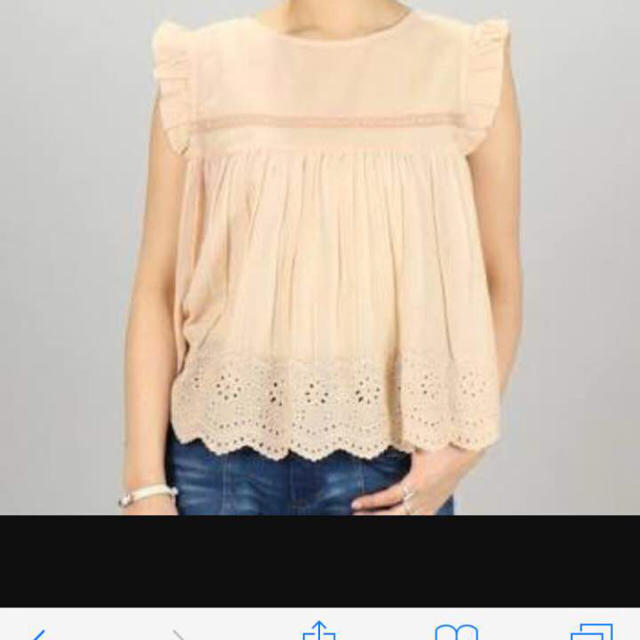The image size is (640, 640).
Task: Go back to the previous page
Action: click(40, 634)
